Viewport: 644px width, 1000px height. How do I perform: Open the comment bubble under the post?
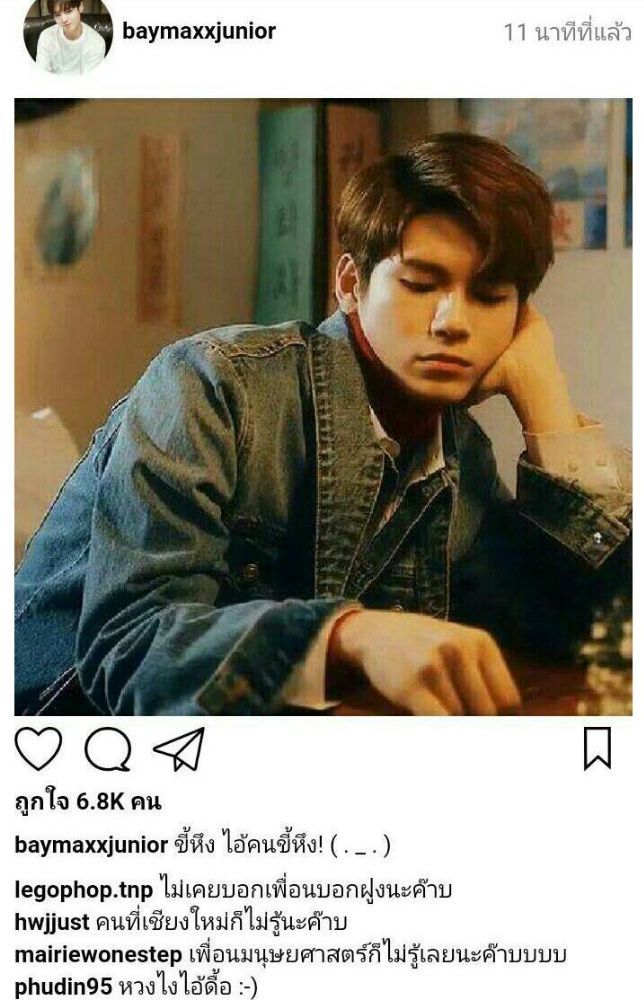click(106, 749)
